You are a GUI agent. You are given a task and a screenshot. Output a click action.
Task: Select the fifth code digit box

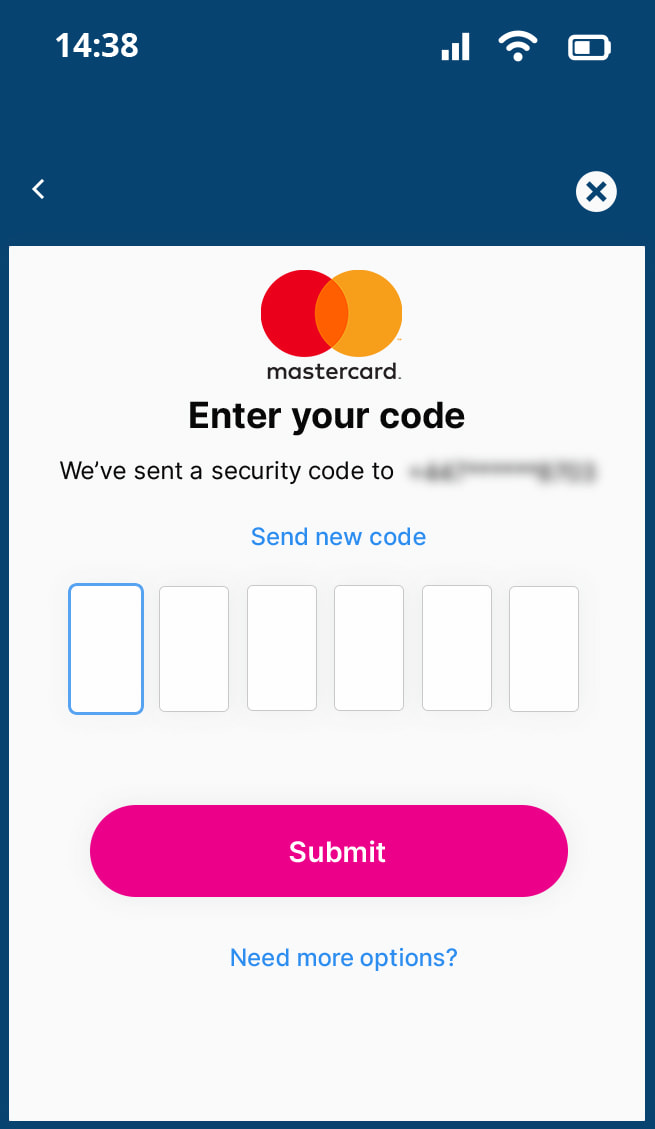point(457,649)
